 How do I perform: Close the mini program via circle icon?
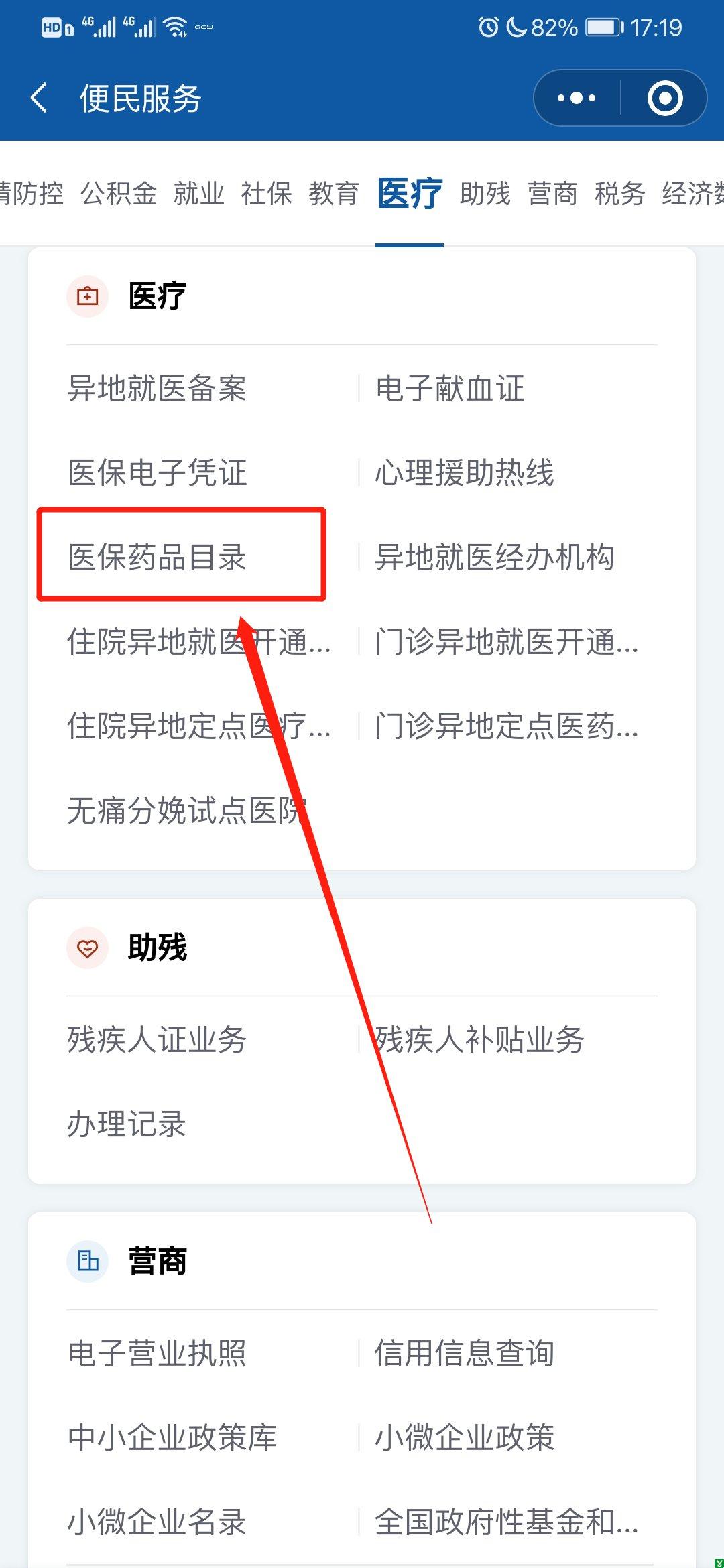664,99
